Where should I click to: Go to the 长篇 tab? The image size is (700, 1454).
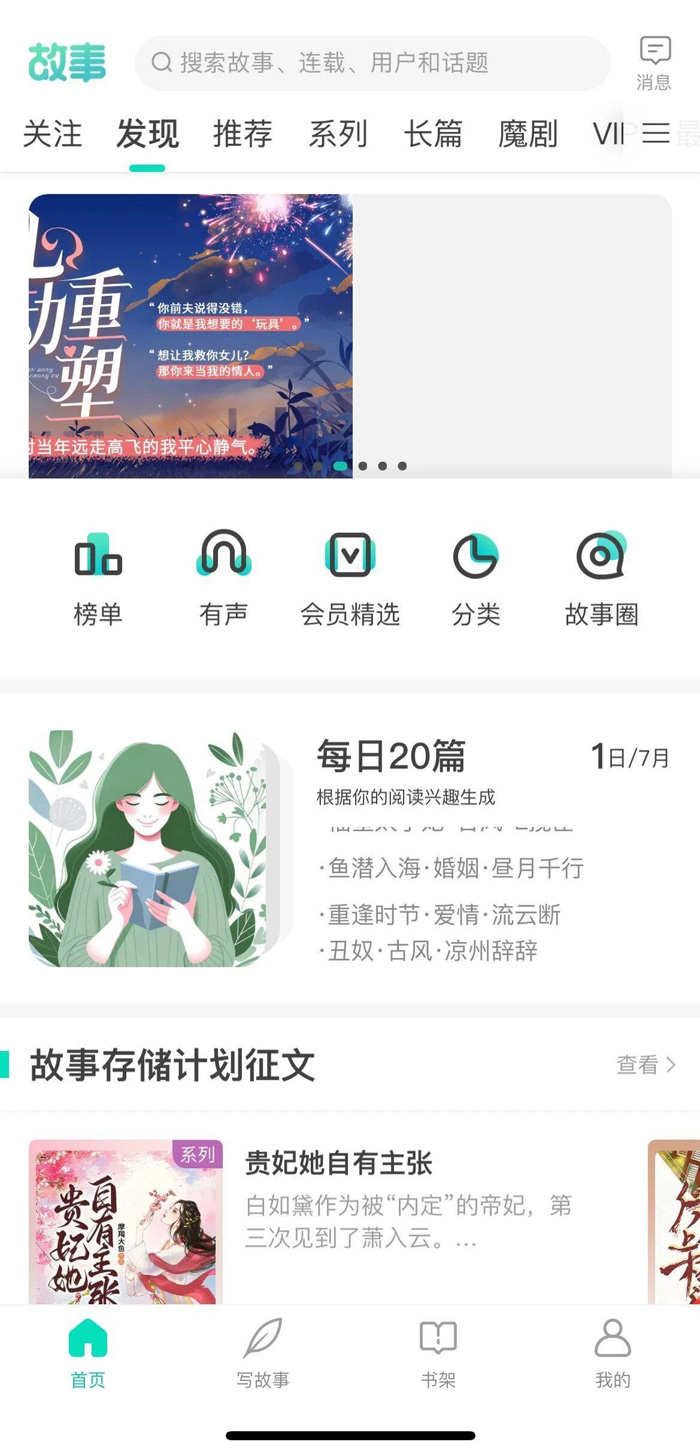point(433,133)
